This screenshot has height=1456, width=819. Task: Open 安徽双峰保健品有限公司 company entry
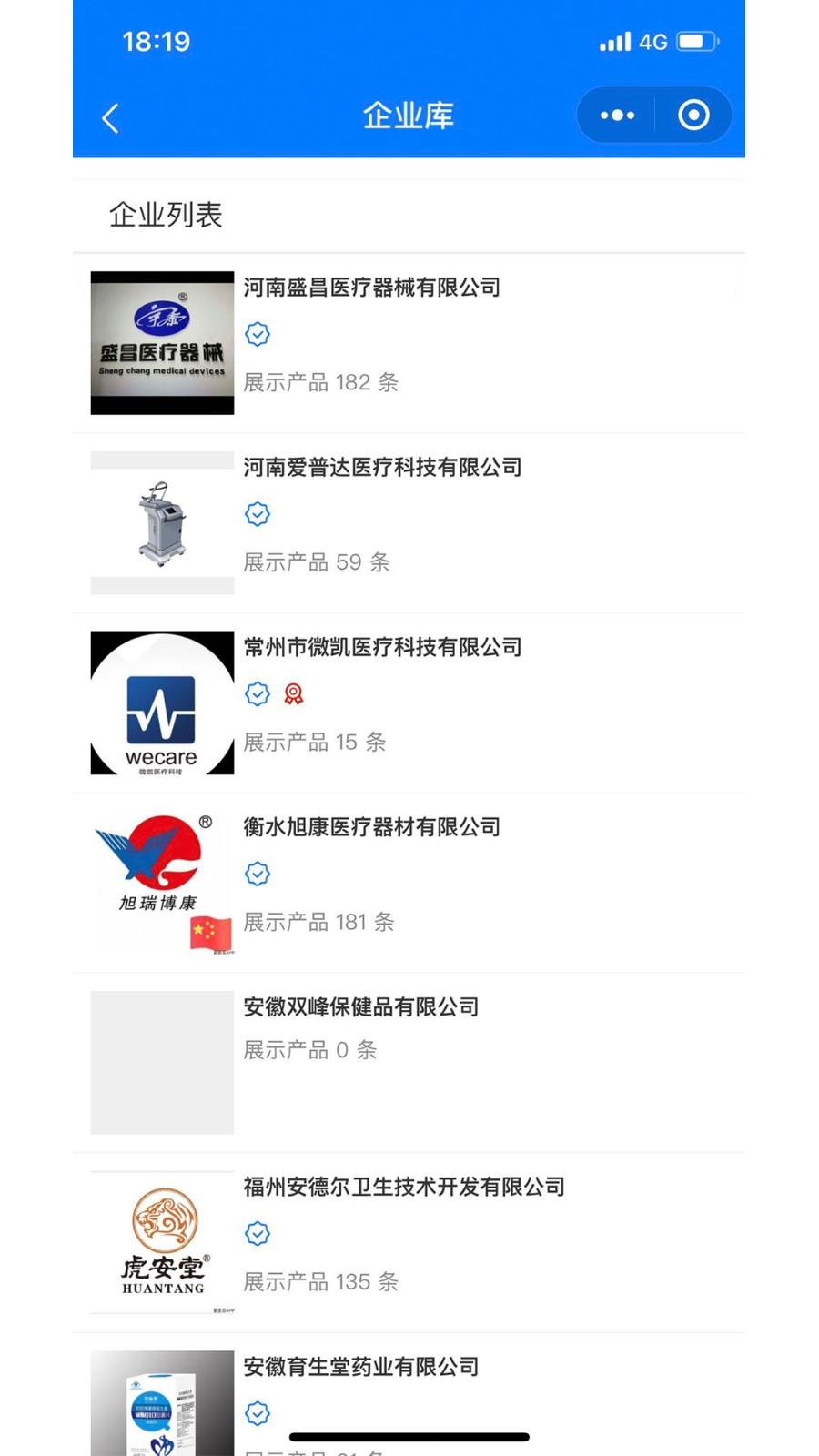point(409,1063)
